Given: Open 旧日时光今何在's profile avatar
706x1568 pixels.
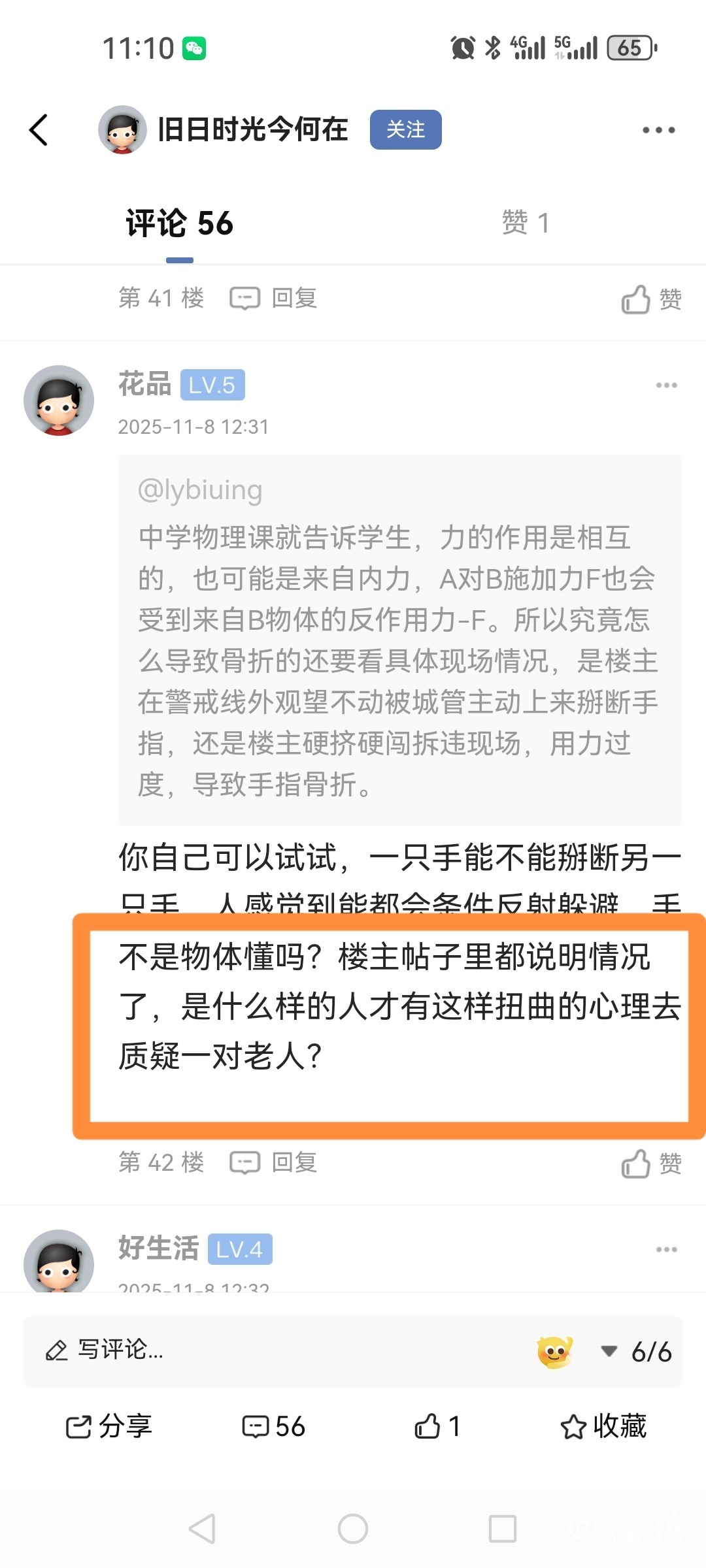Looking at the screenshot, I should pyautogui.click(x=122, y=130).
